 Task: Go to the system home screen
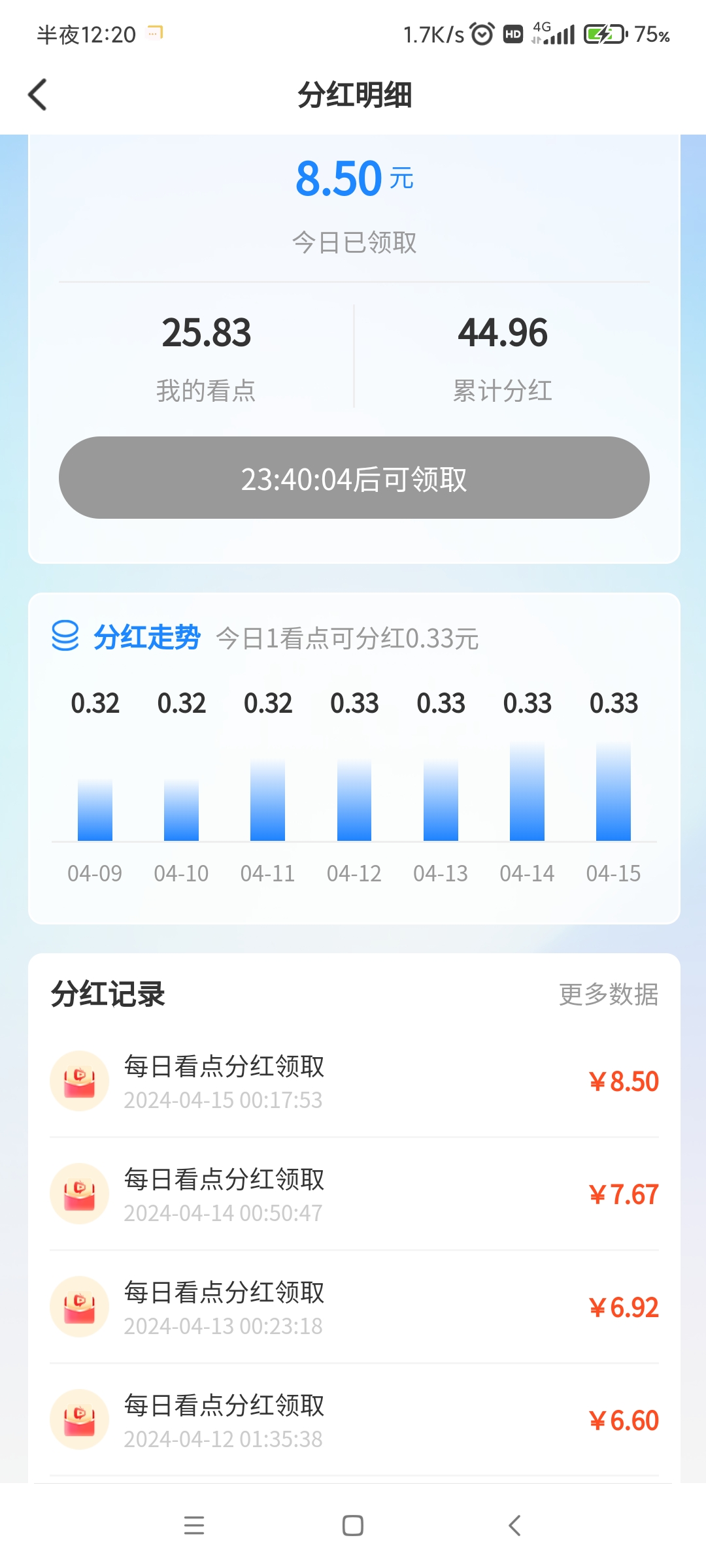point(353,1526)
